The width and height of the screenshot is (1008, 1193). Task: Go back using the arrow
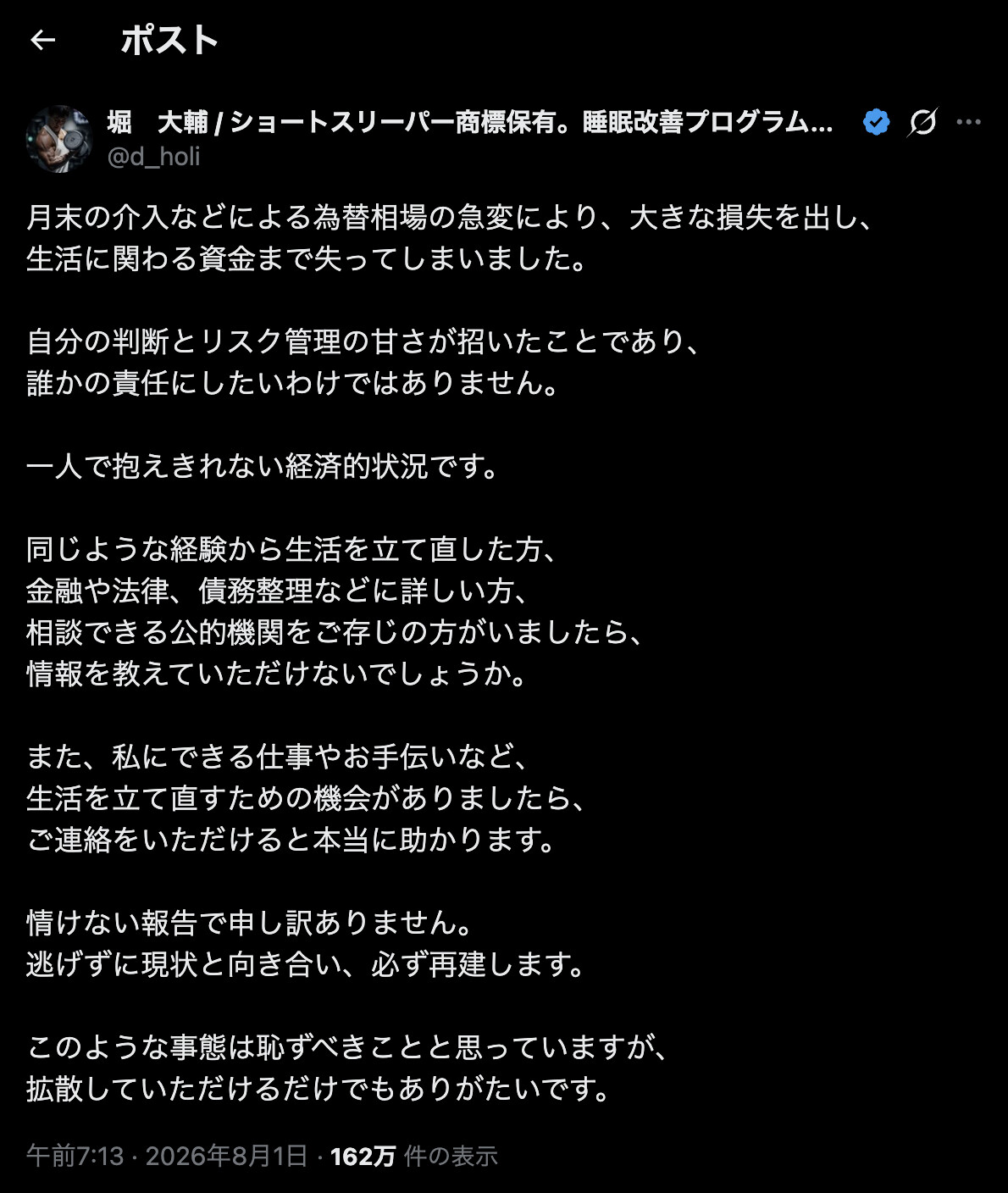pos(42,40)
